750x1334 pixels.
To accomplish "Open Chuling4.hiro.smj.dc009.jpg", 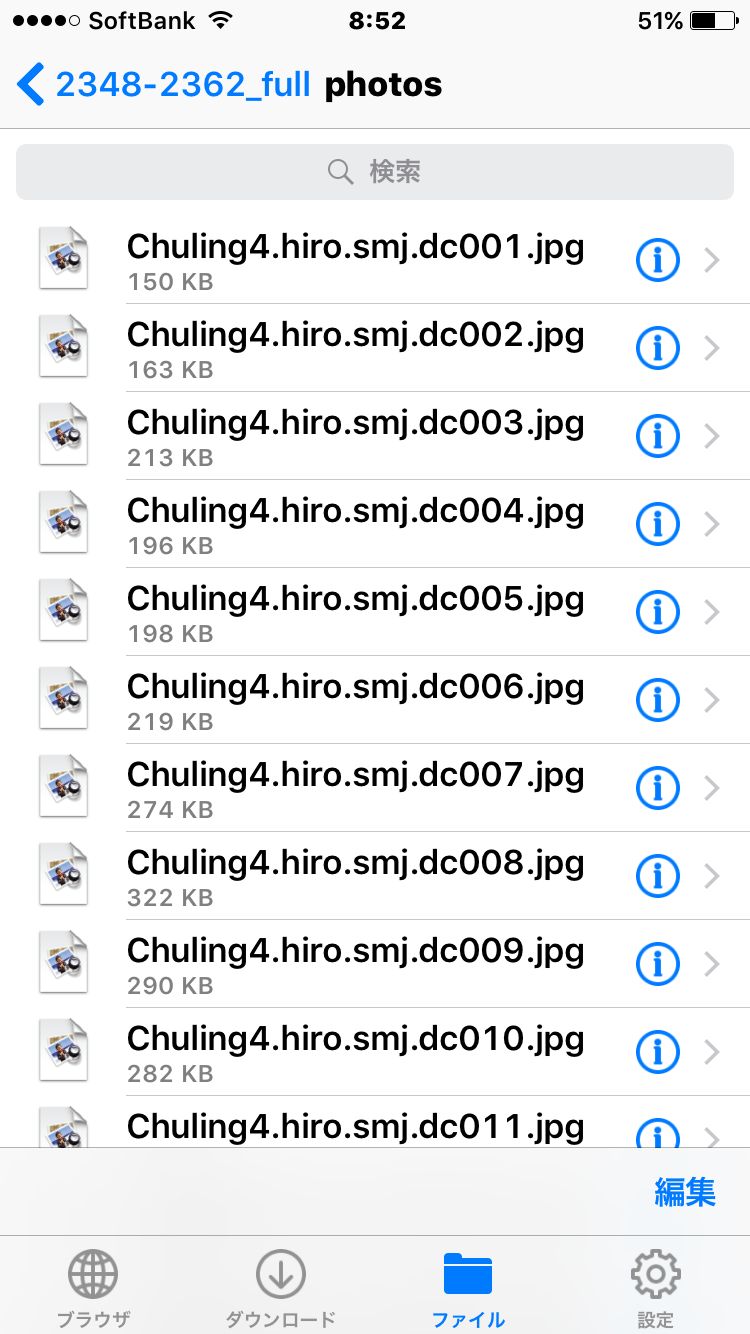I will pos(375,964).
